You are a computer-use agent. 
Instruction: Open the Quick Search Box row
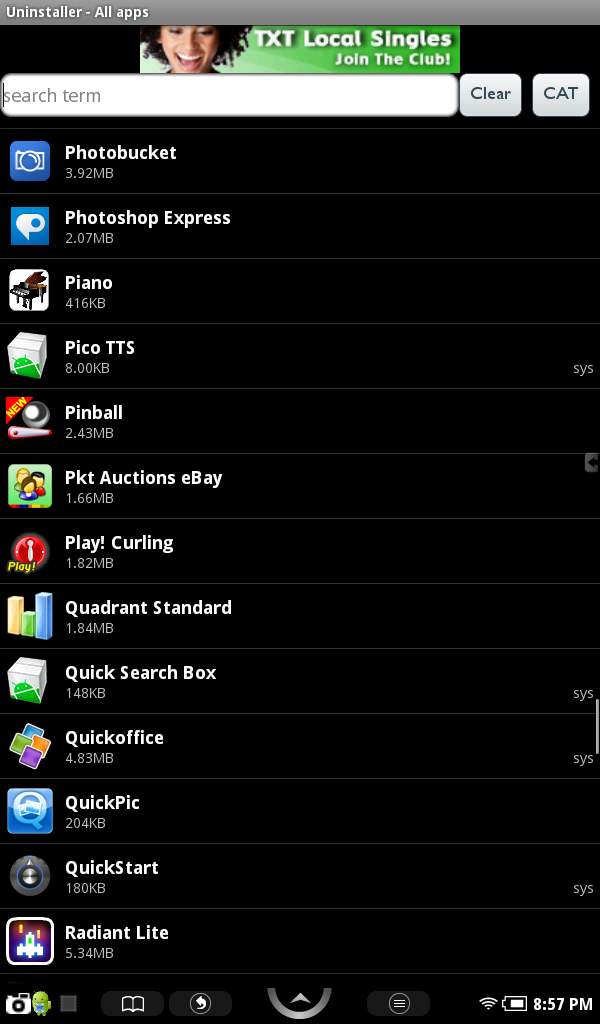300,681
